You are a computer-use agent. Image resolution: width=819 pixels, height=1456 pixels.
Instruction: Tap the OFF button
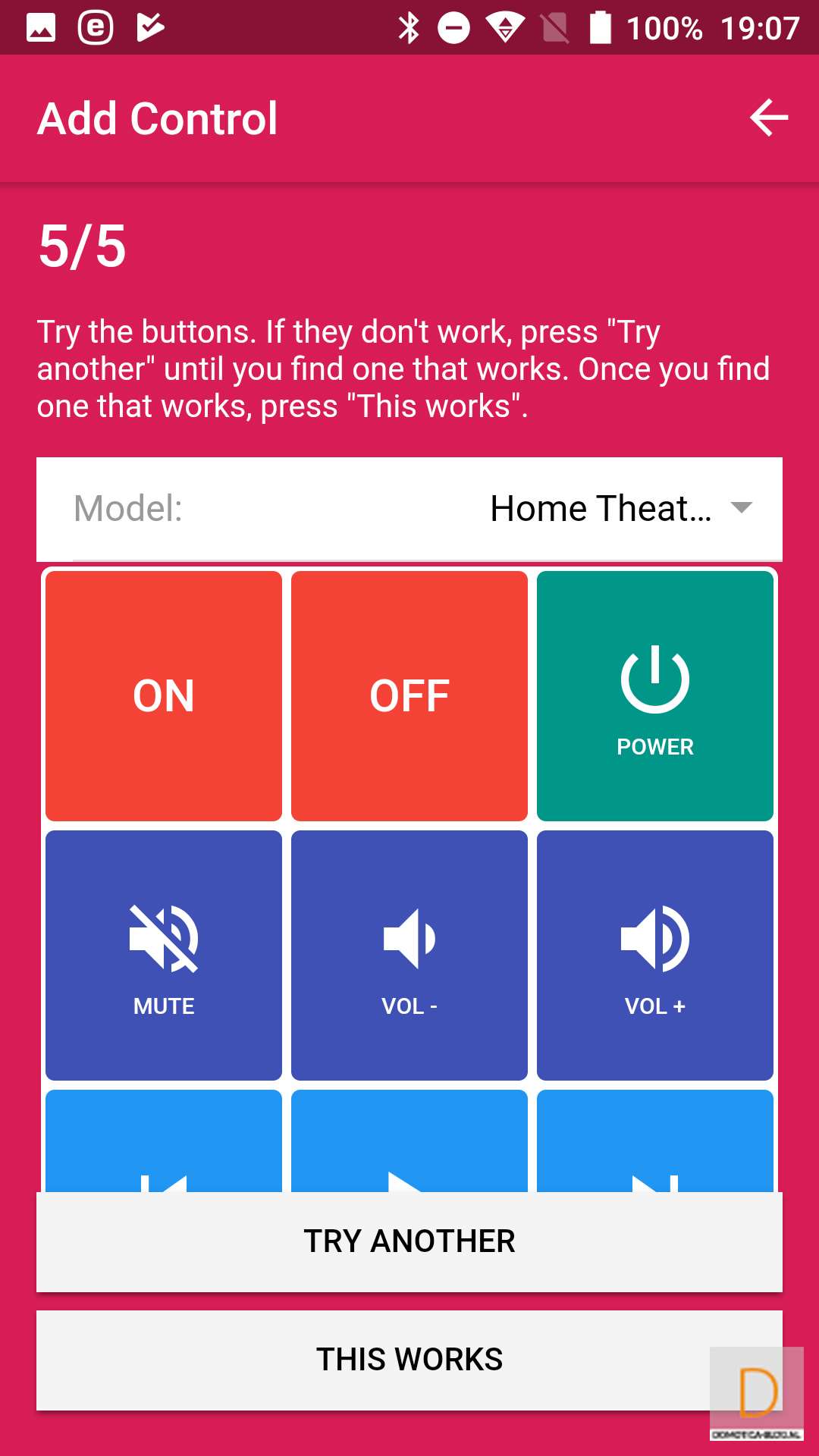pyautogui.click(x=409, y=695)
